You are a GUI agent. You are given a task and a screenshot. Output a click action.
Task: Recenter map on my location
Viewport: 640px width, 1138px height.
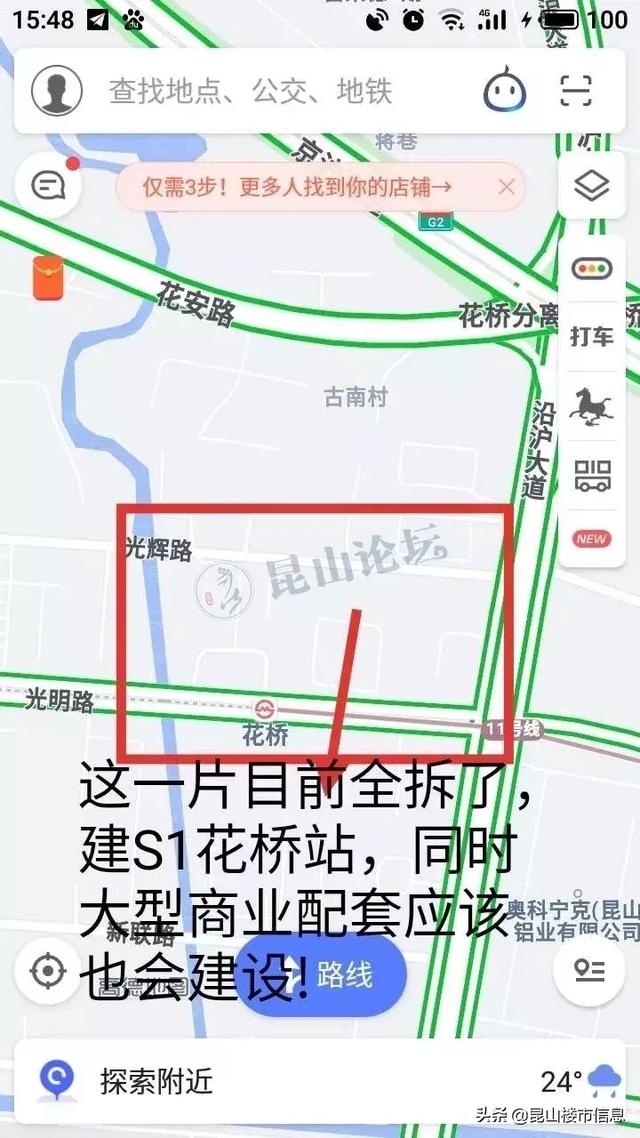coord(48,971)
